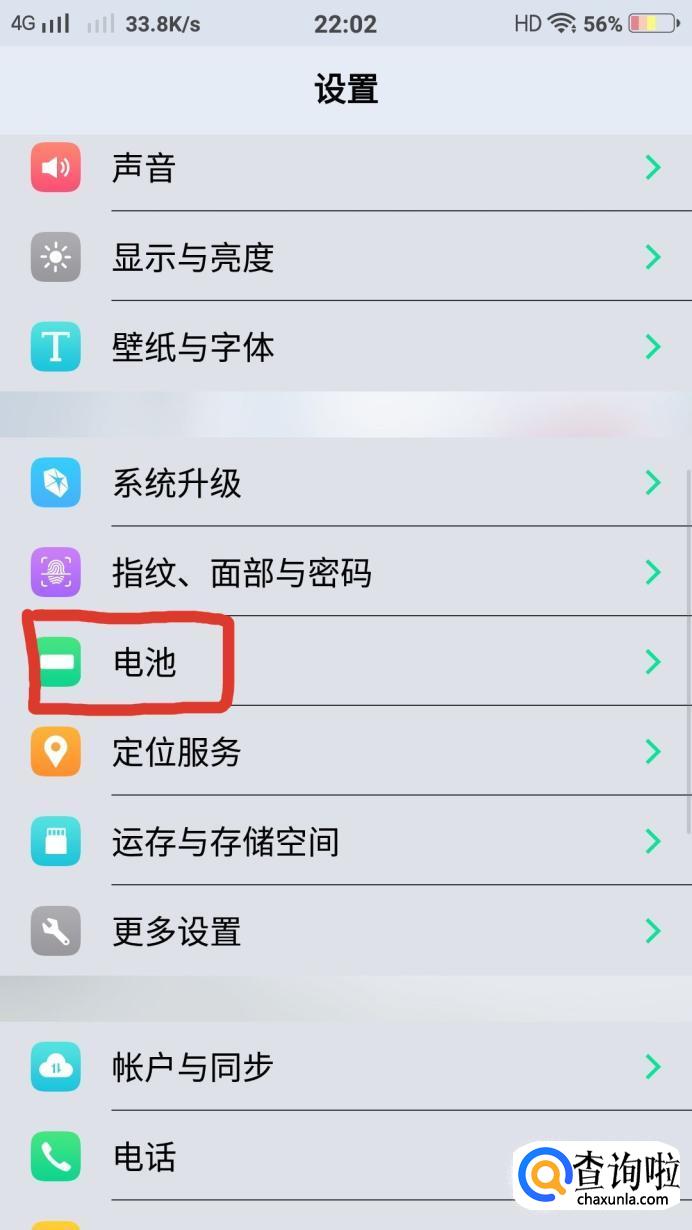Open 帐户与同步 account sync
The height and width of the screenshot is (1230, 692).
pyautogui.click(x=345, y=1067)
